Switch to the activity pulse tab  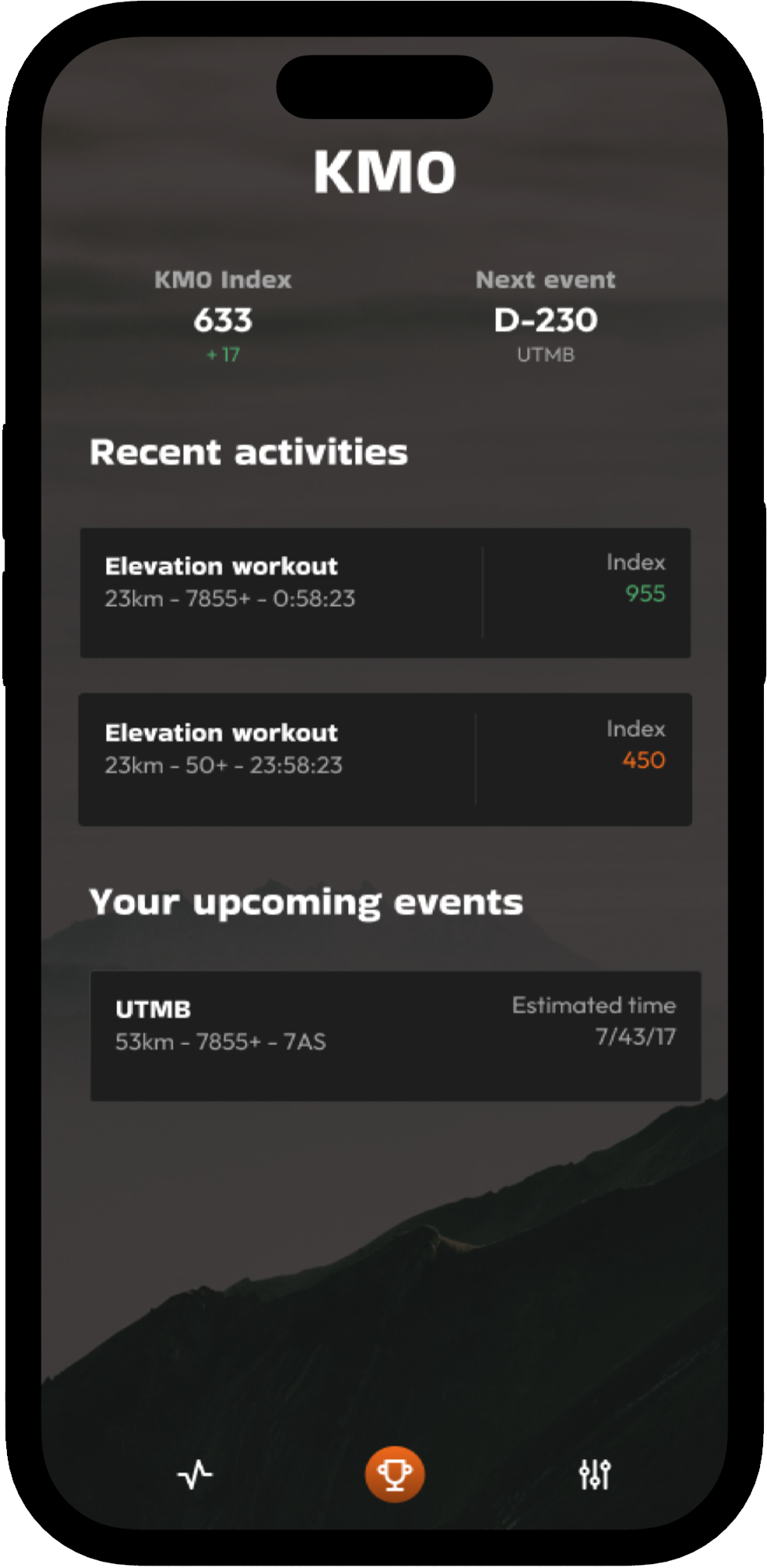(194, 1475)
